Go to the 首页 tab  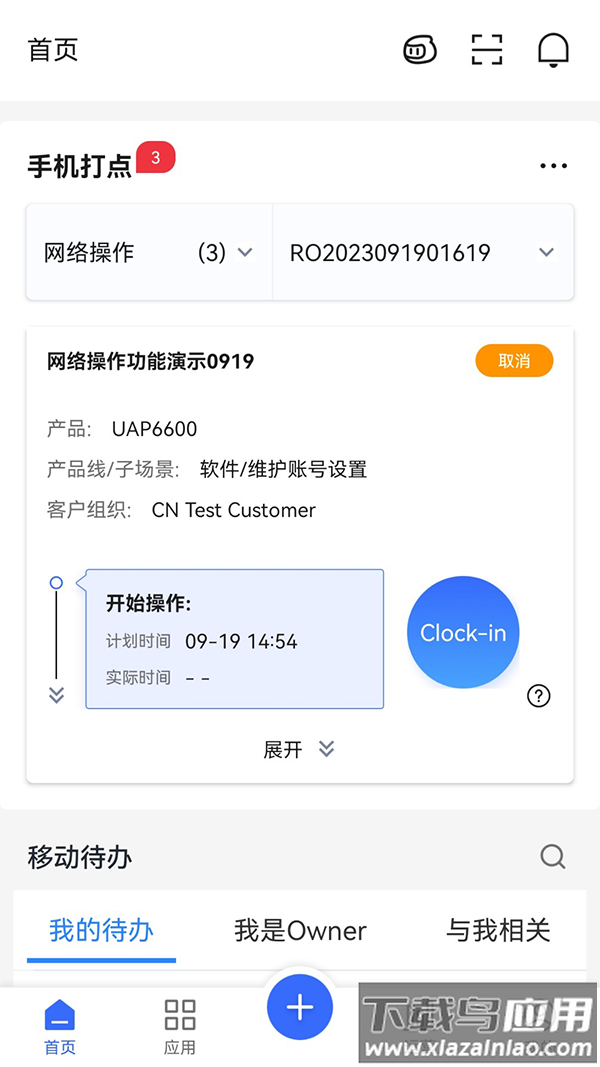(x=60, y=1027)
